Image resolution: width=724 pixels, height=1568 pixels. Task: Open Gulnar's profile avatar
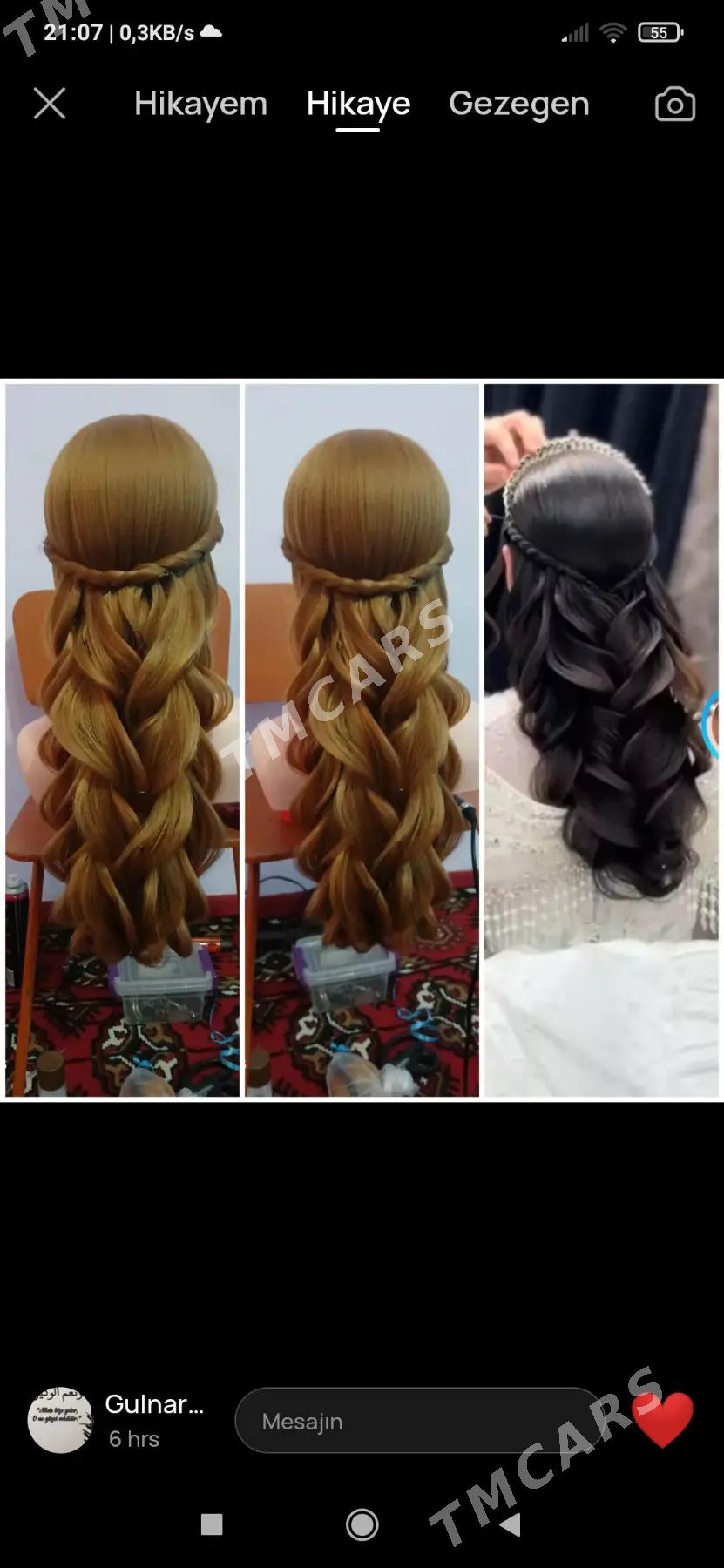(60, 1421)
